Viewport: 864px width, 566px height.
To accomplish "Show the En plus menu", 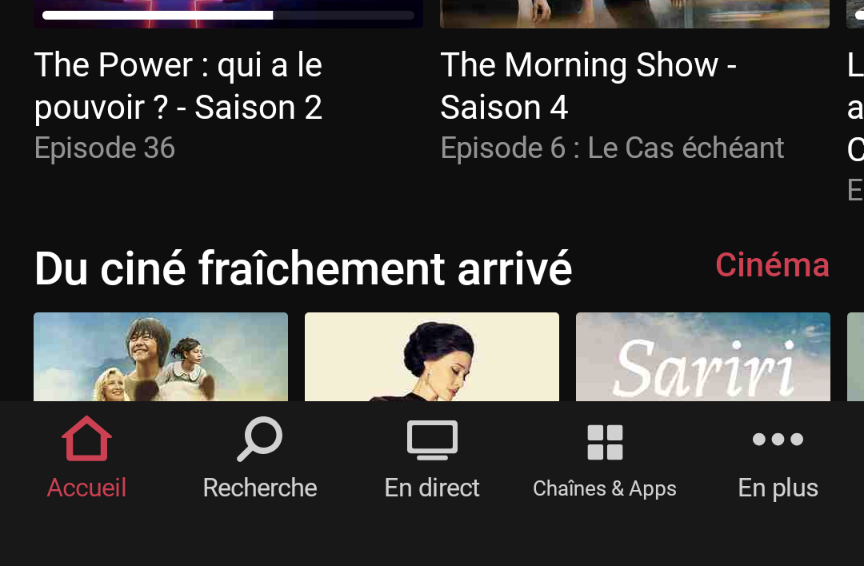I will [777, 459].
